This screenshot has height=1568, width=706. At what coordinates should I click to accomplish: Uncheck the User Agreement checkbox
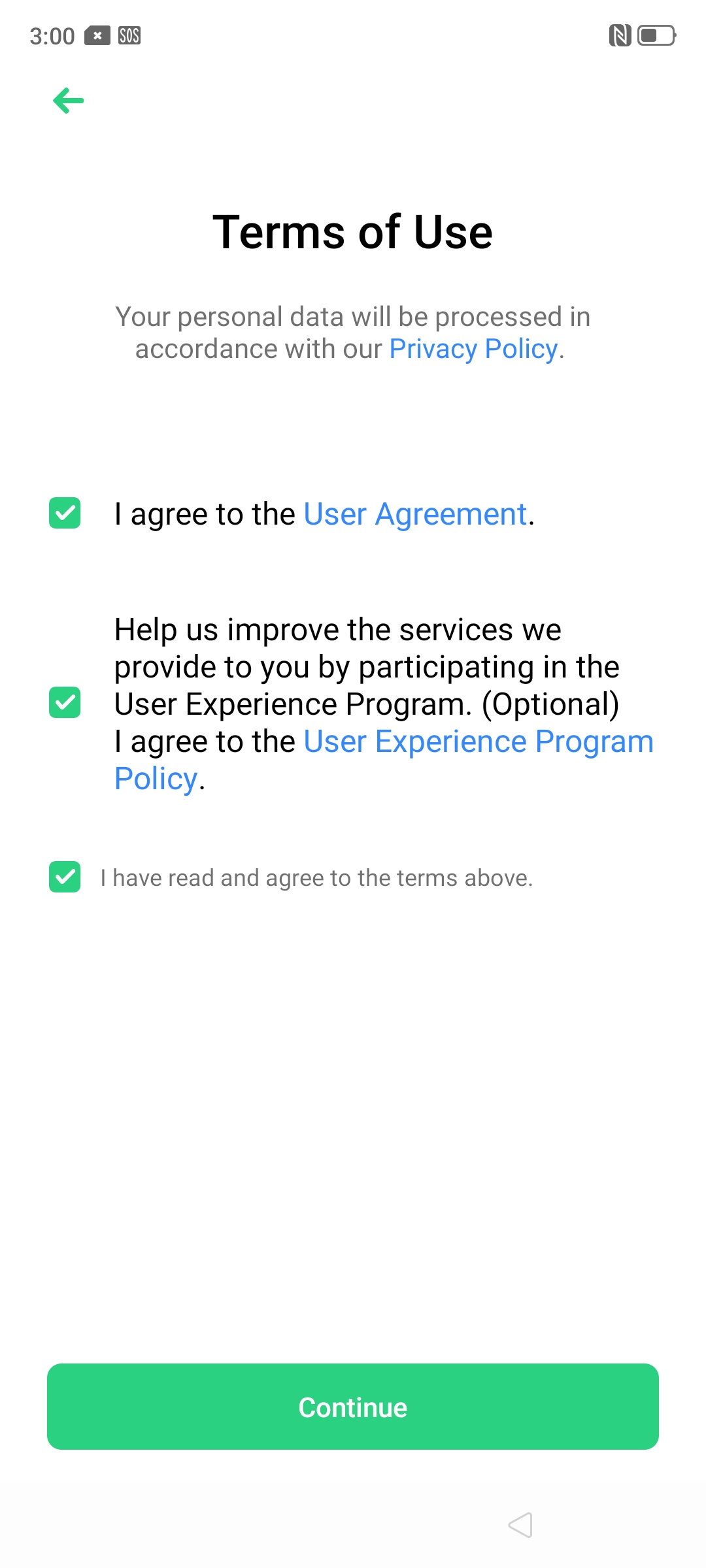(x=65, y=513)
